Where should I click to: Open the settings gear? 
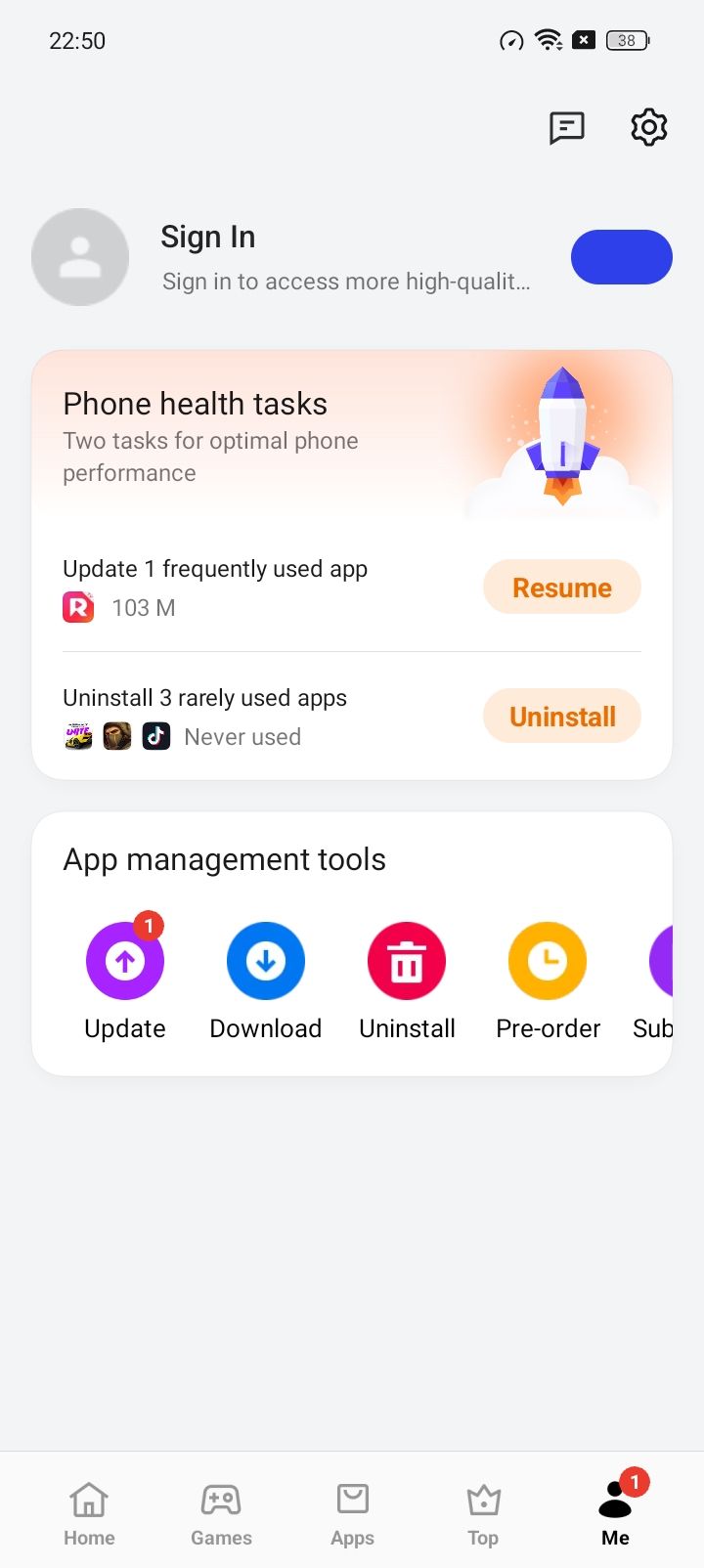tap(648, 127)
